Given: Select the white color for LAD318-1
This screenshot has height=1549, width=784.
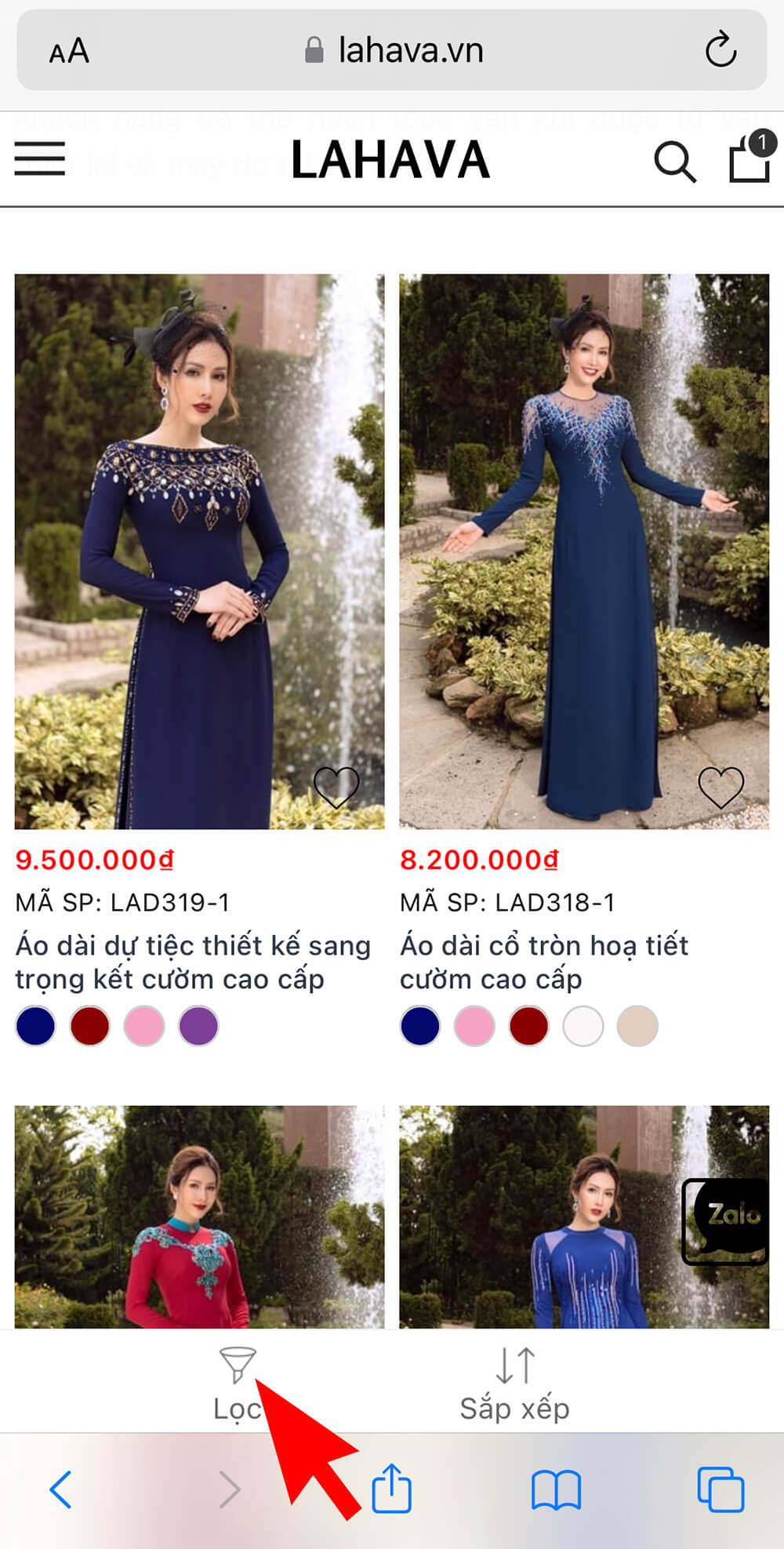Looking at the screenshot, I should [x=583, y=1026].
